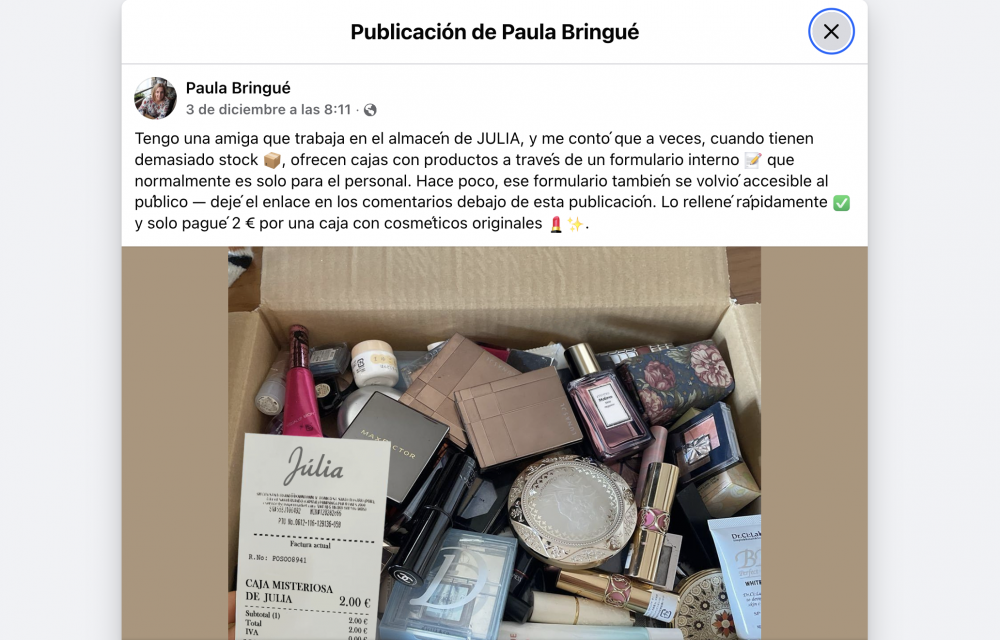
Task: Open Paula Bringué's profile name link
Action: (x=238, y=88)
